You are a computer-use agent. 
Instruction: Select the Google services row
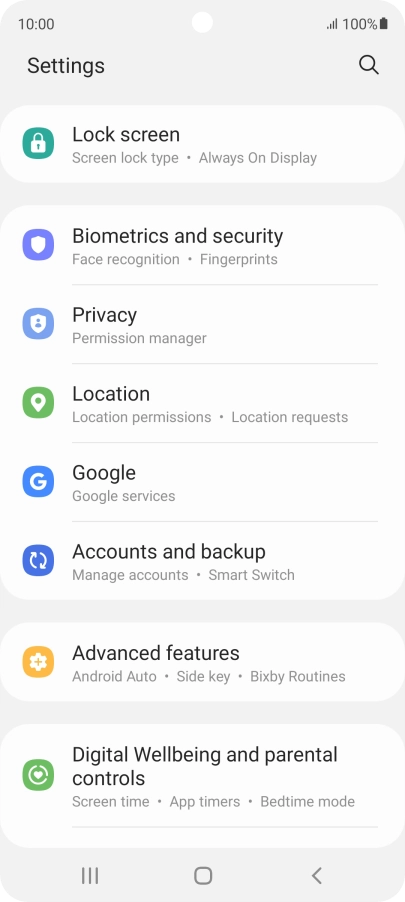[x=202, y=482]
